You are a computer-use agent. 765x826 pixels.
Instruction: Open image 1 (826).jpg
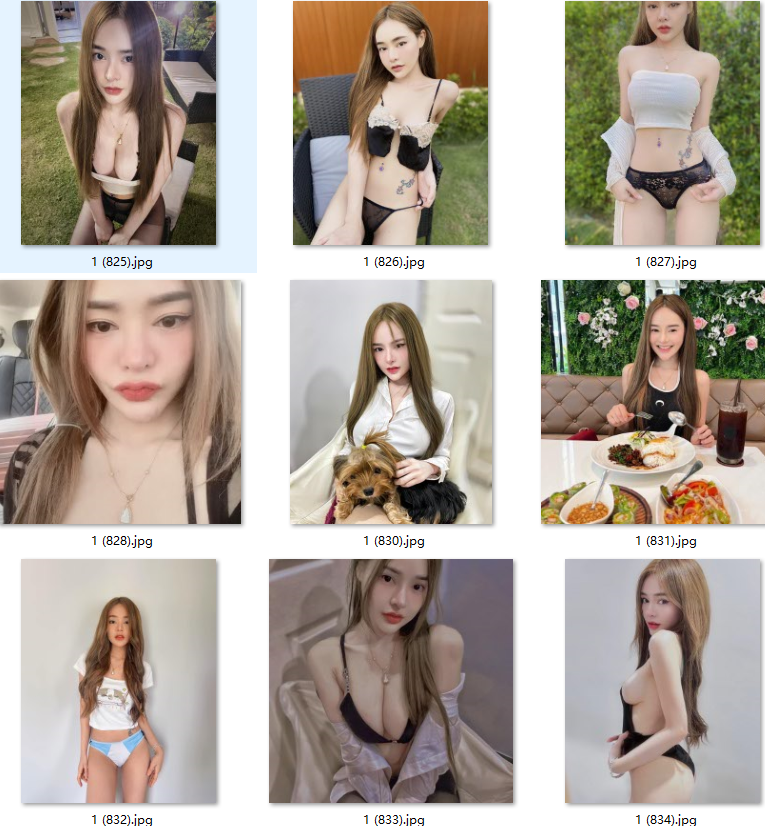[390, 123]
